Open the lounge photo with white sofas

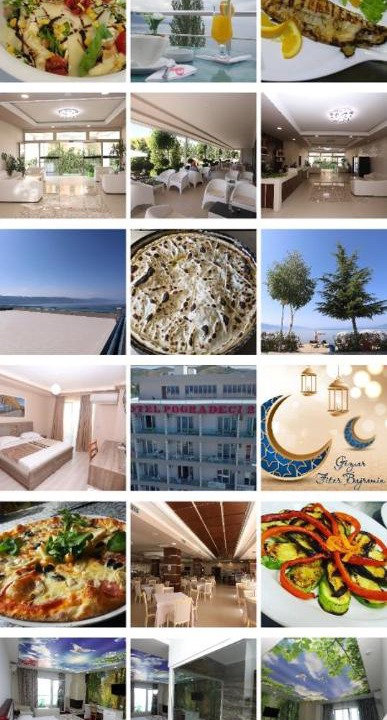point(62,155)
